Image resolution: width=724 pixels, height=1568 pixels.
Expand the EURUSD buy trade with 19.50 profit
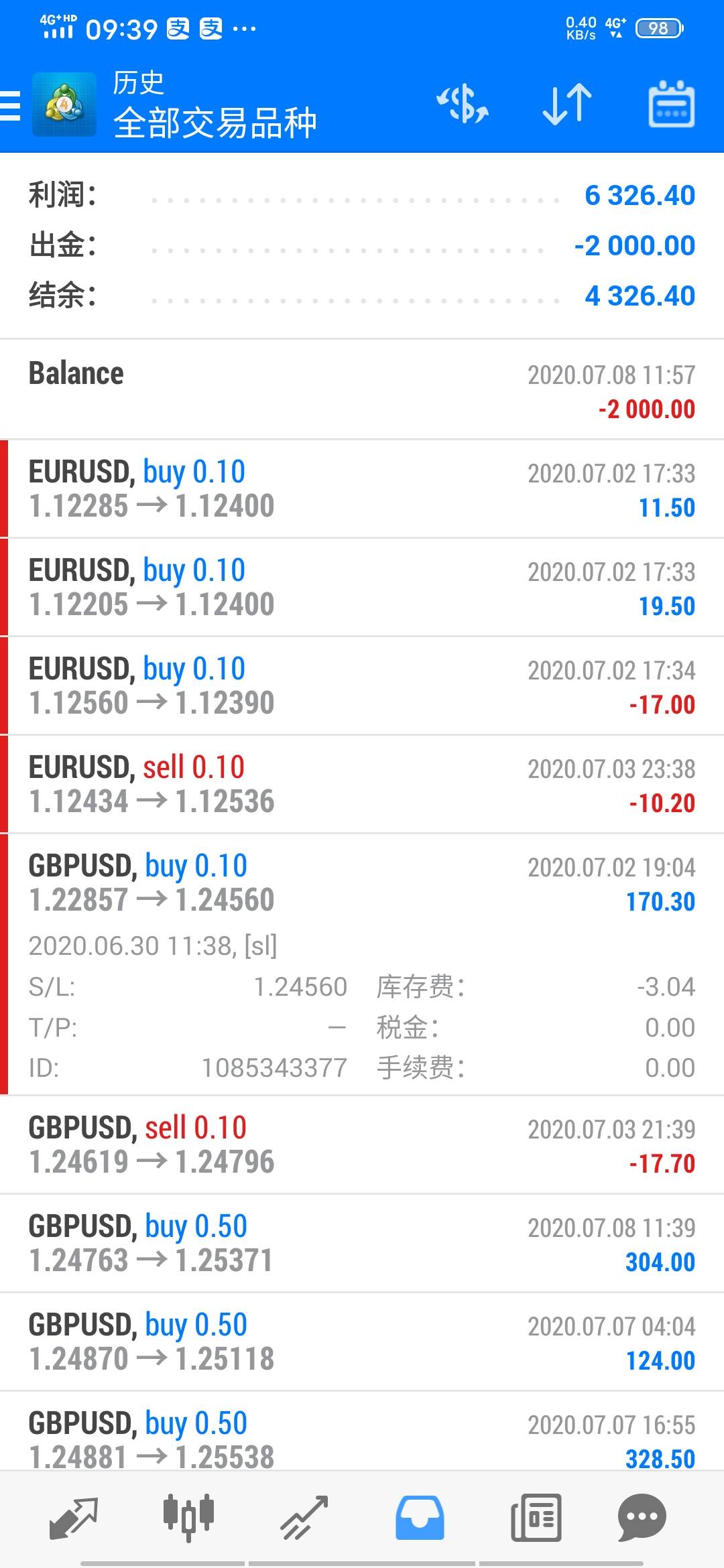click(362, 588)
